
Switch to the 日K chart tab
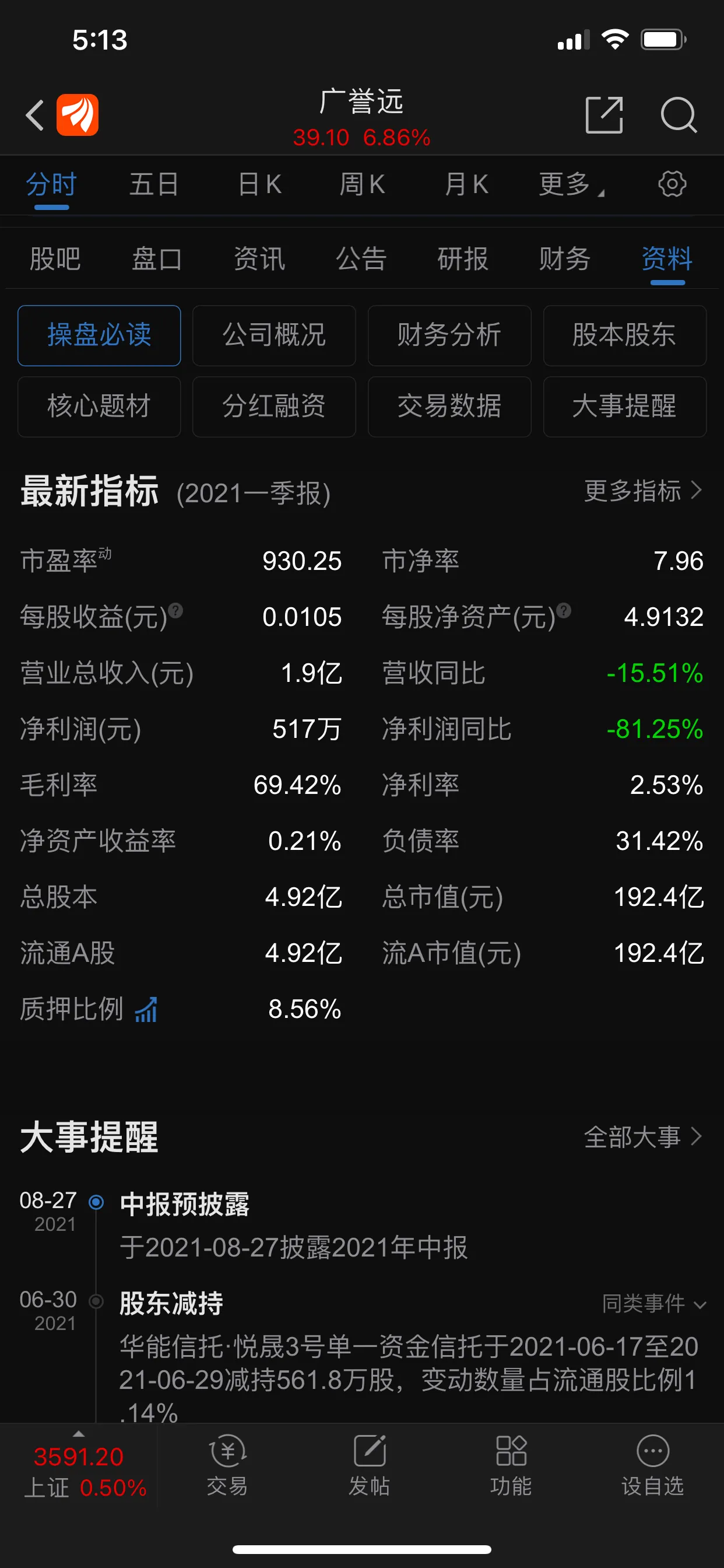(260, 184)
